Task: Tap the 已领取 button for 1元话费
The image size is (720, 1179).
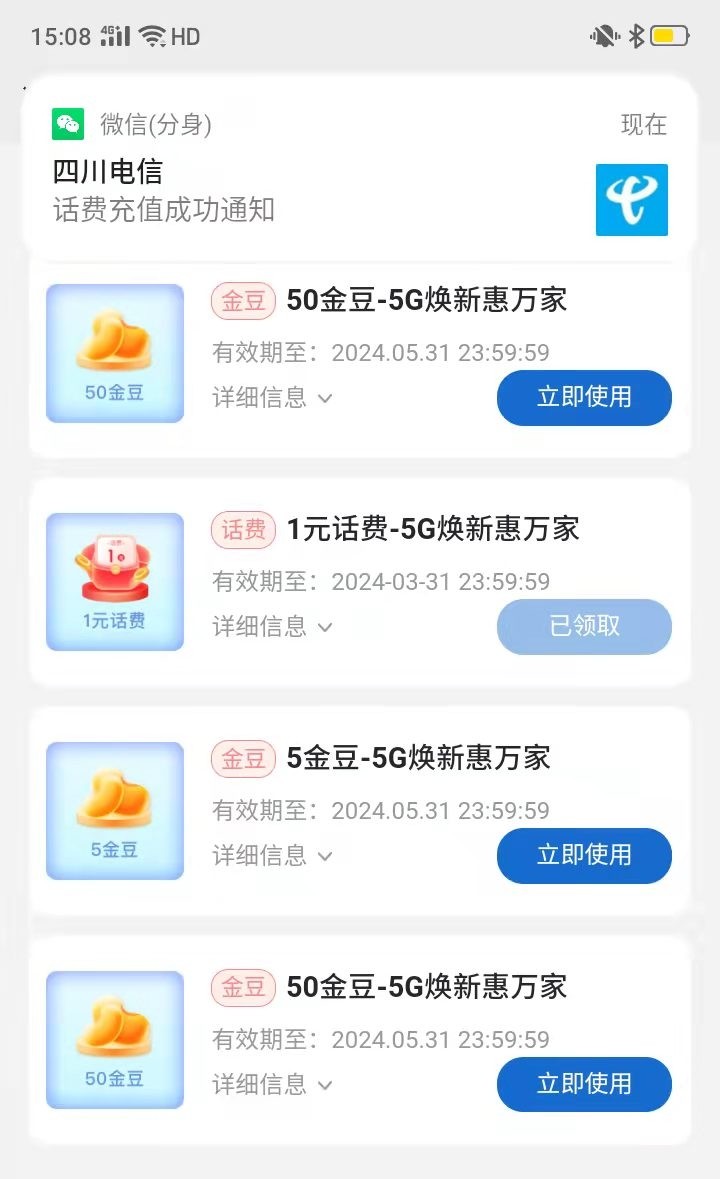Action: [584, 626]
